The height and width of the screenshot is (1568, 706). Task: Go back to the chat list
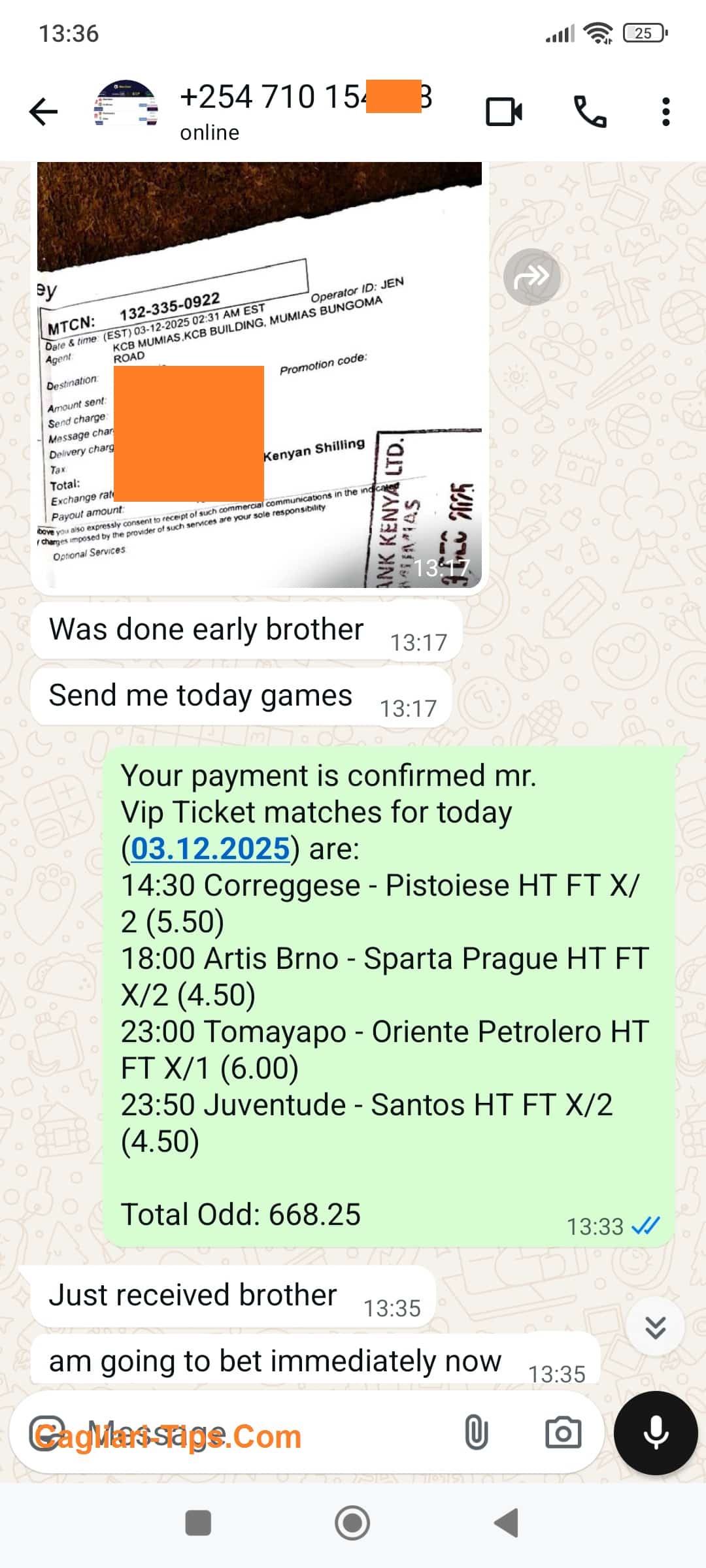[x=44, y=112]
